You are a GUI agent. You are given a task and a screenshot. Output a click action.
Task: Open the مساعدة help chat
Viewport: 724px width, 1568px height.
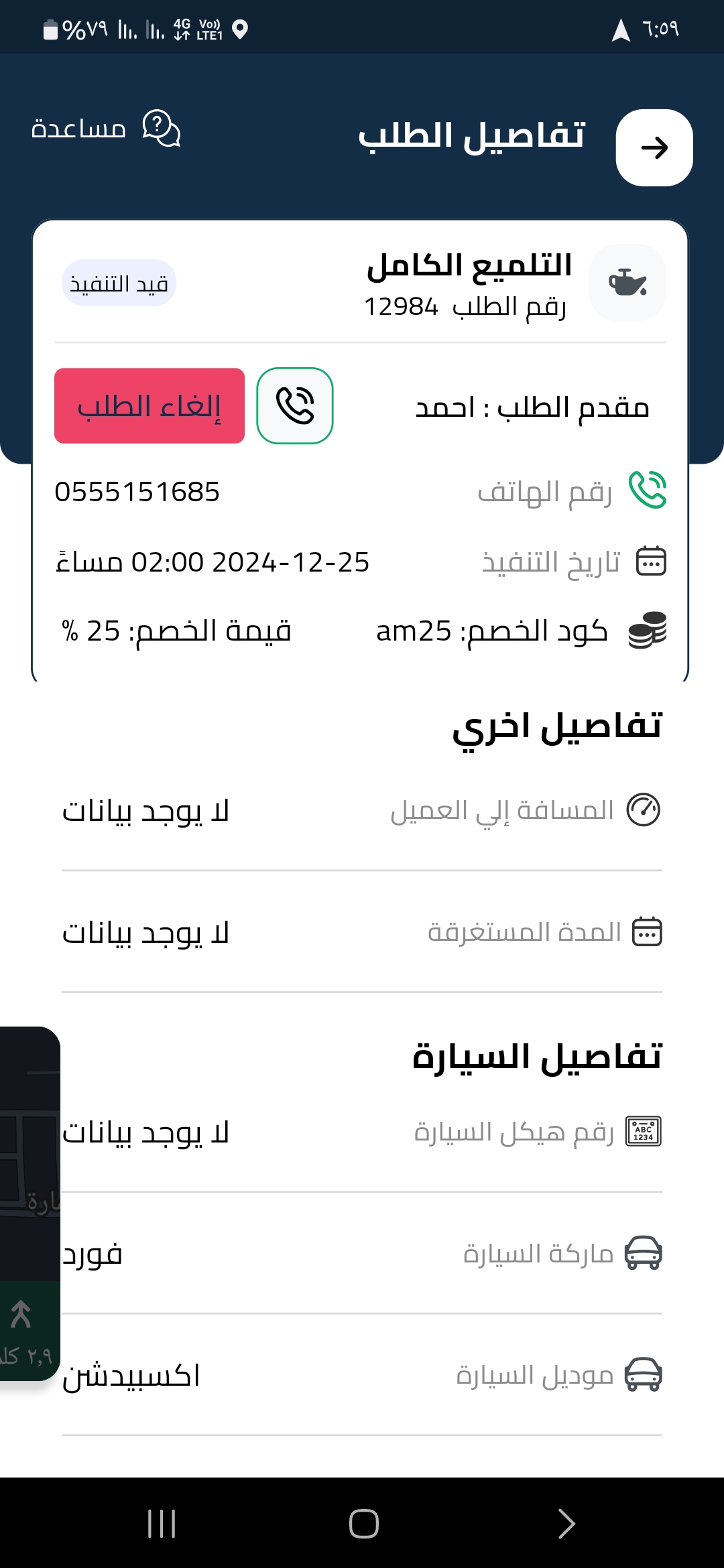pos(106,128)
